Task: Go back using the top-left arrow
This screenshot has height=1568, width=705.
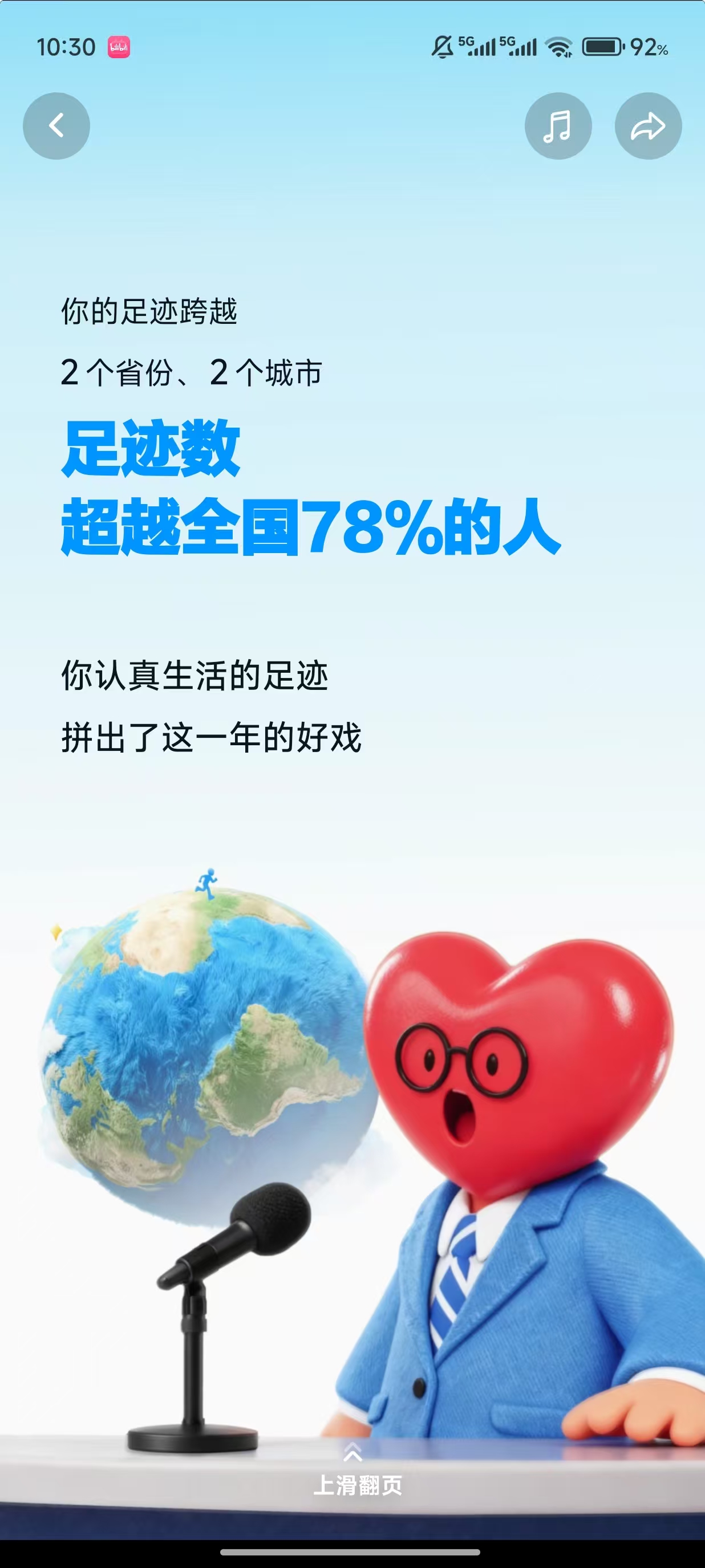Action: coord(56,126)
